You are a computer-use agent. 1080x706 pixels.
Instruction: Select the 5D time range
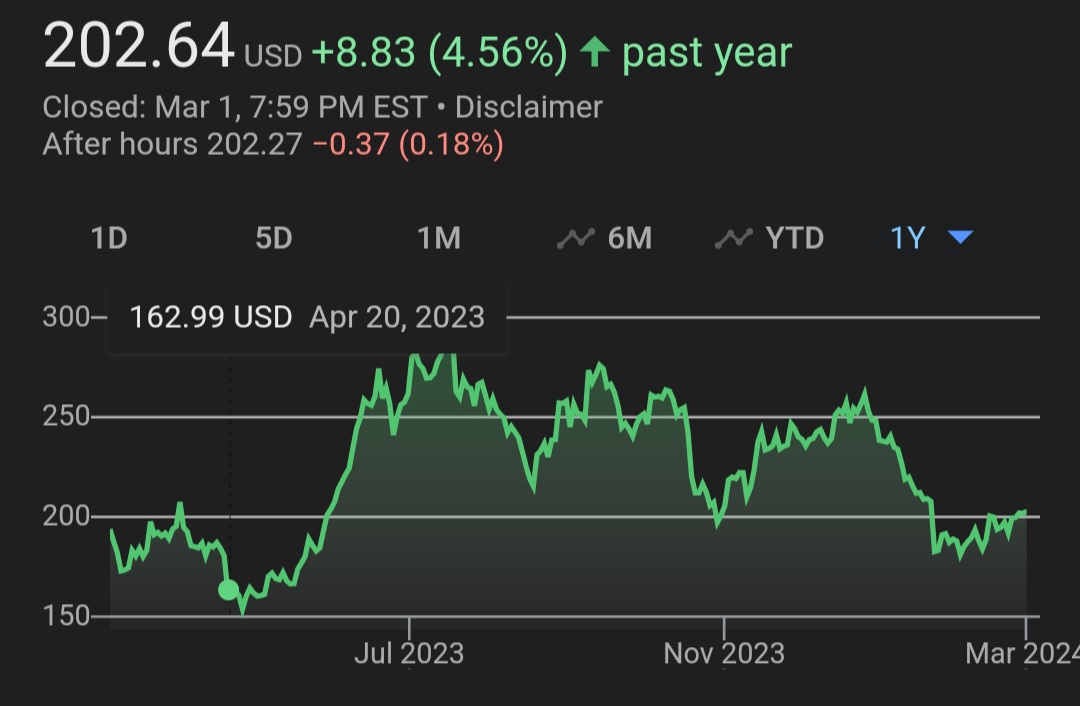click(273, 238)
